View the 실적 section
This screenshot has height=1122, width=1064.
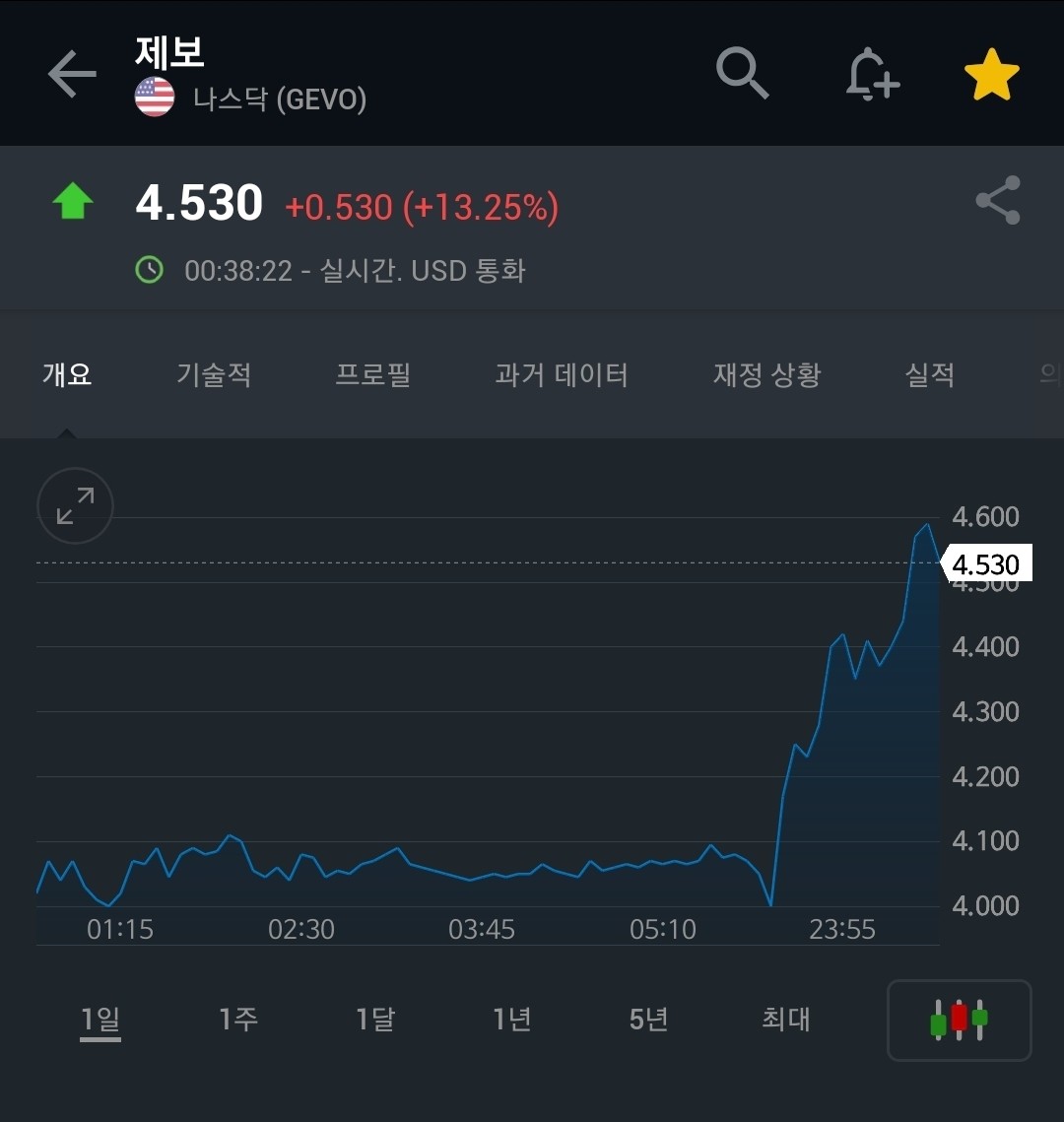click(929, 374)
